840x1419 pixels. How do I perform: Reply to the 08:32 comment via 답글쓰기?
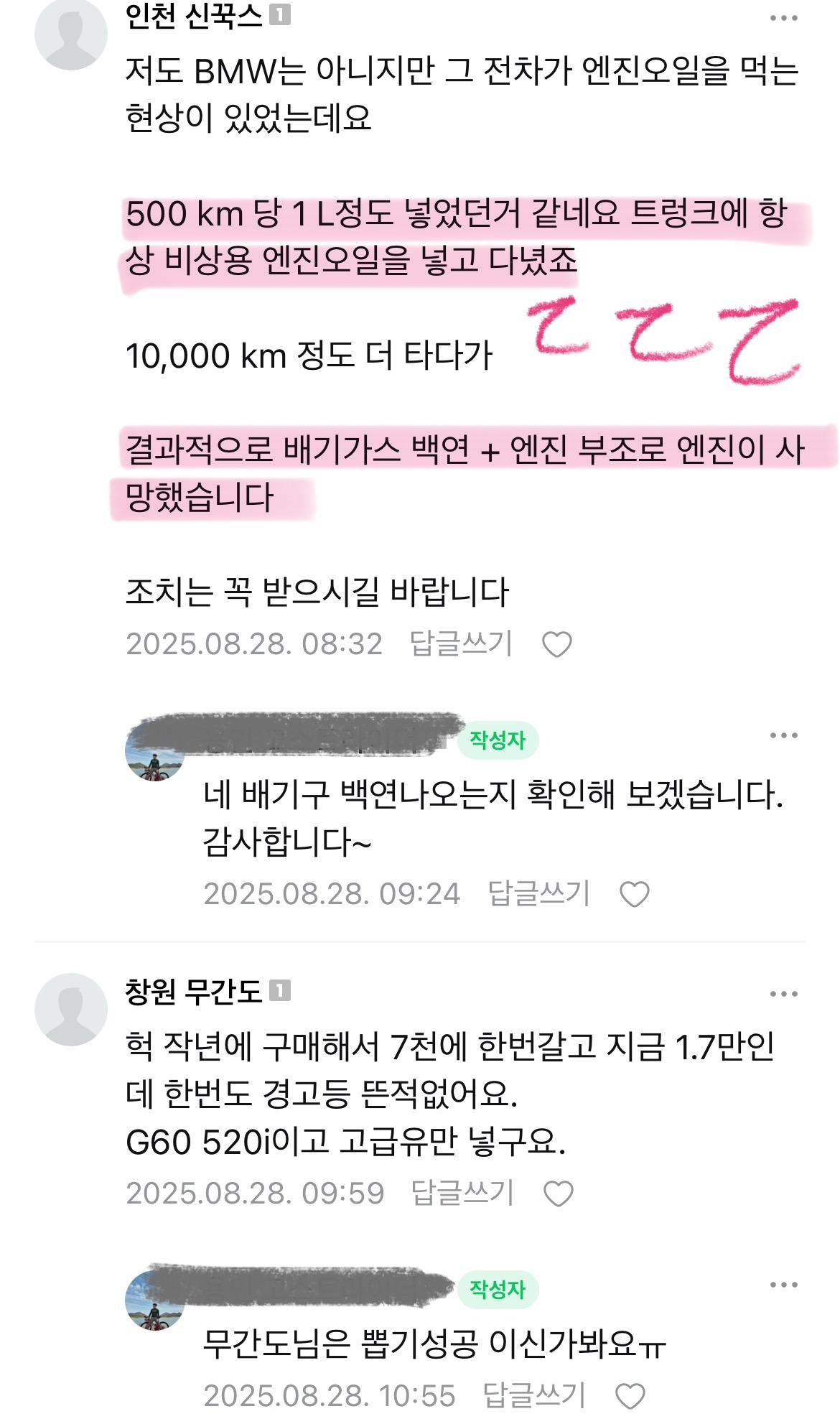click(461, 643)
